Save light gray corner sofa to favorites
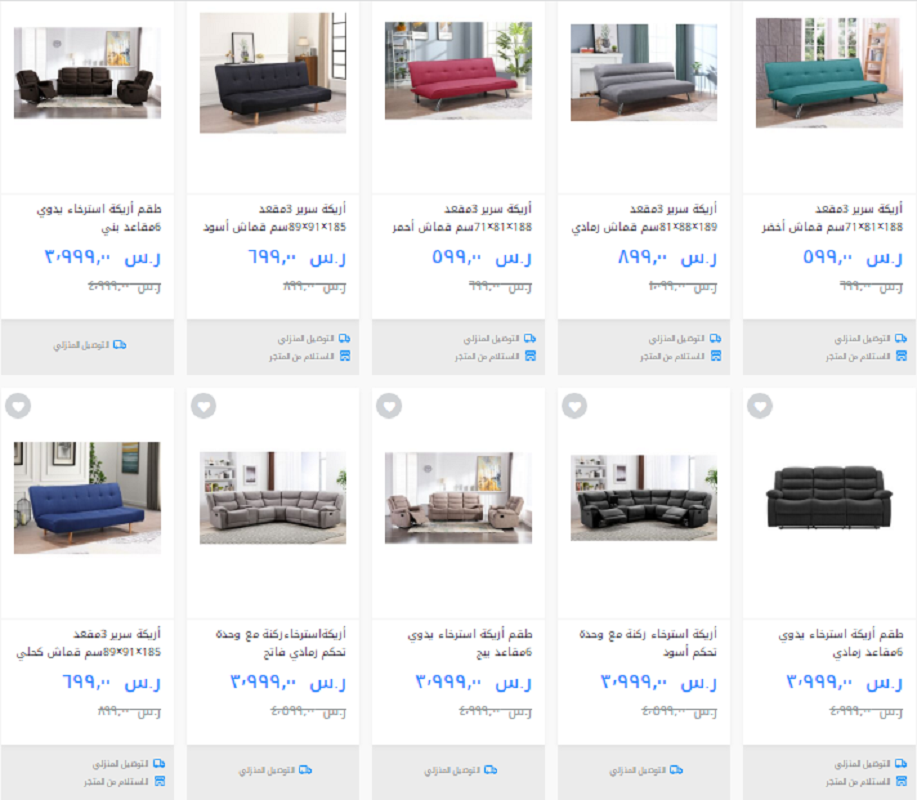This screenshot has height=800, width=917. (204, 406)
